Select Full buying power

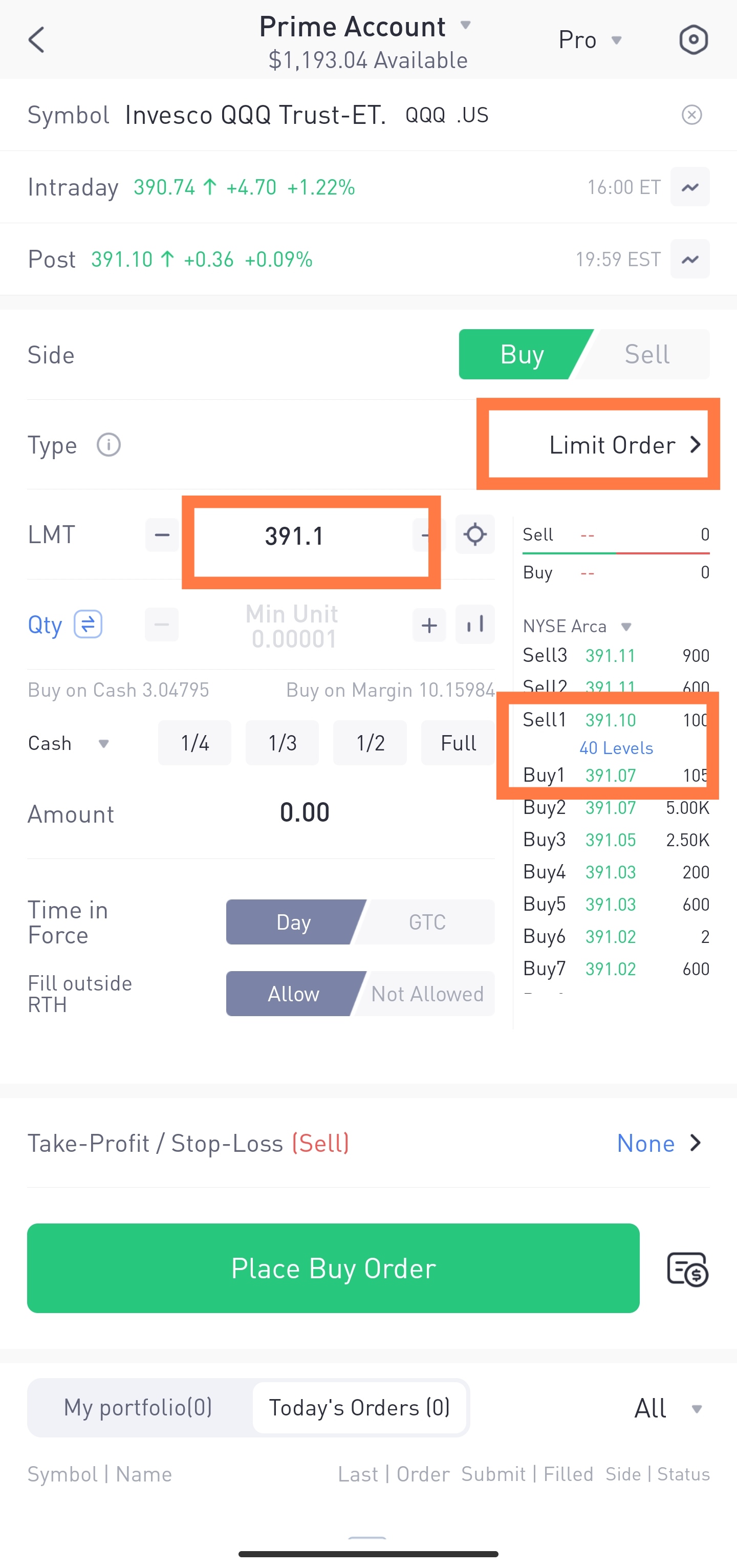458,743
